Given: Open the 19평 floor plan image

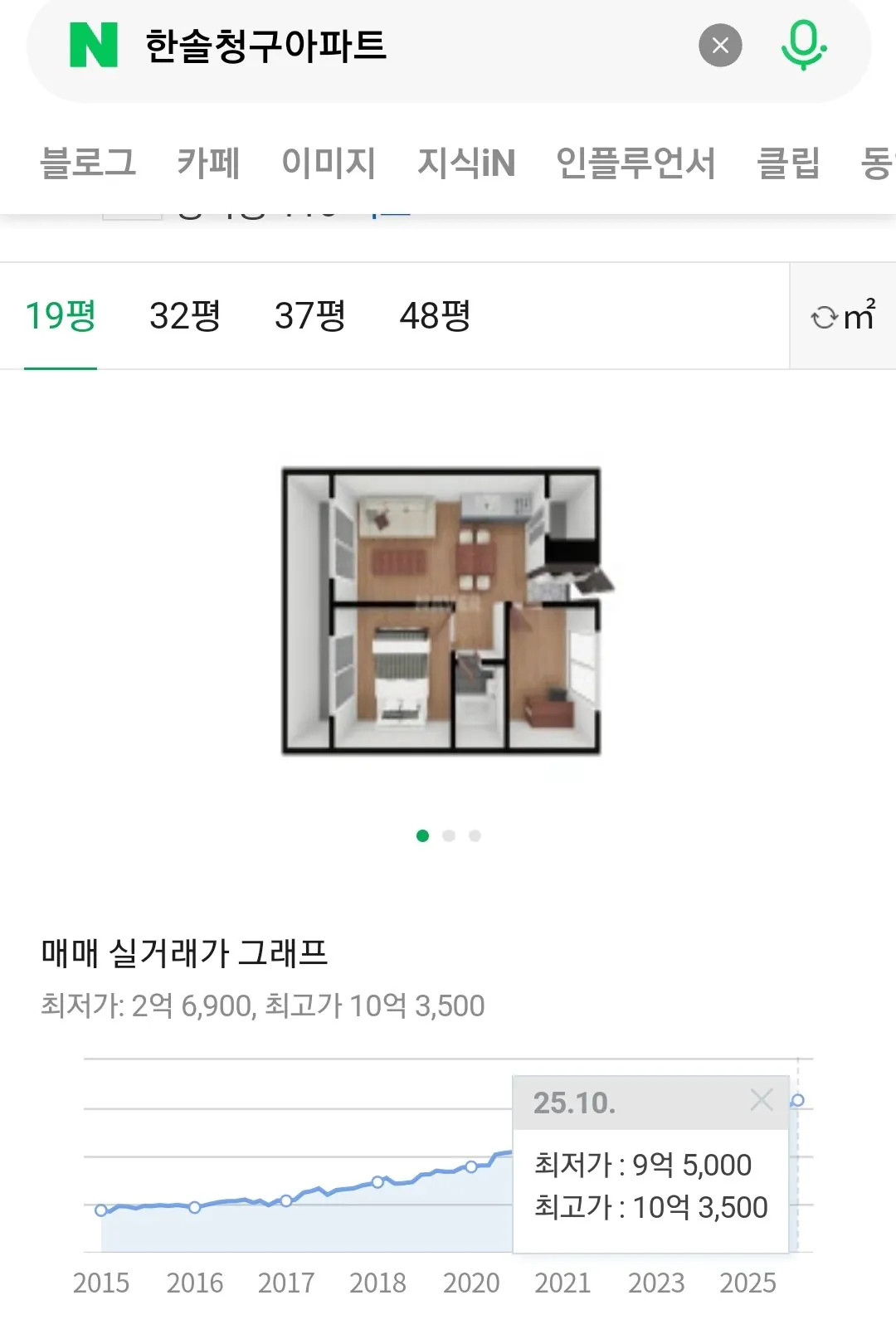Looking at the screenshot, I should point(442,611).
